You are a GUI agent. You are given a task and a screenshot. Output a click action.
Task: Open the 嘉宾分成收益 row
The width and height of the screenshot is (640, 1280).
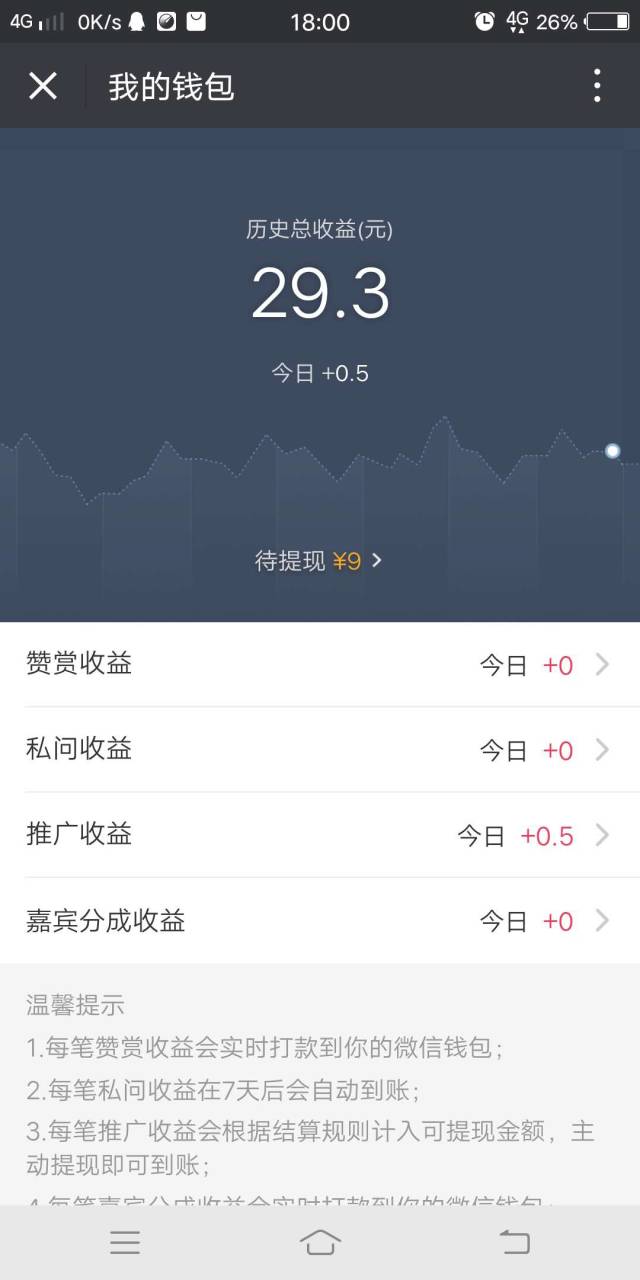[320, 921]
